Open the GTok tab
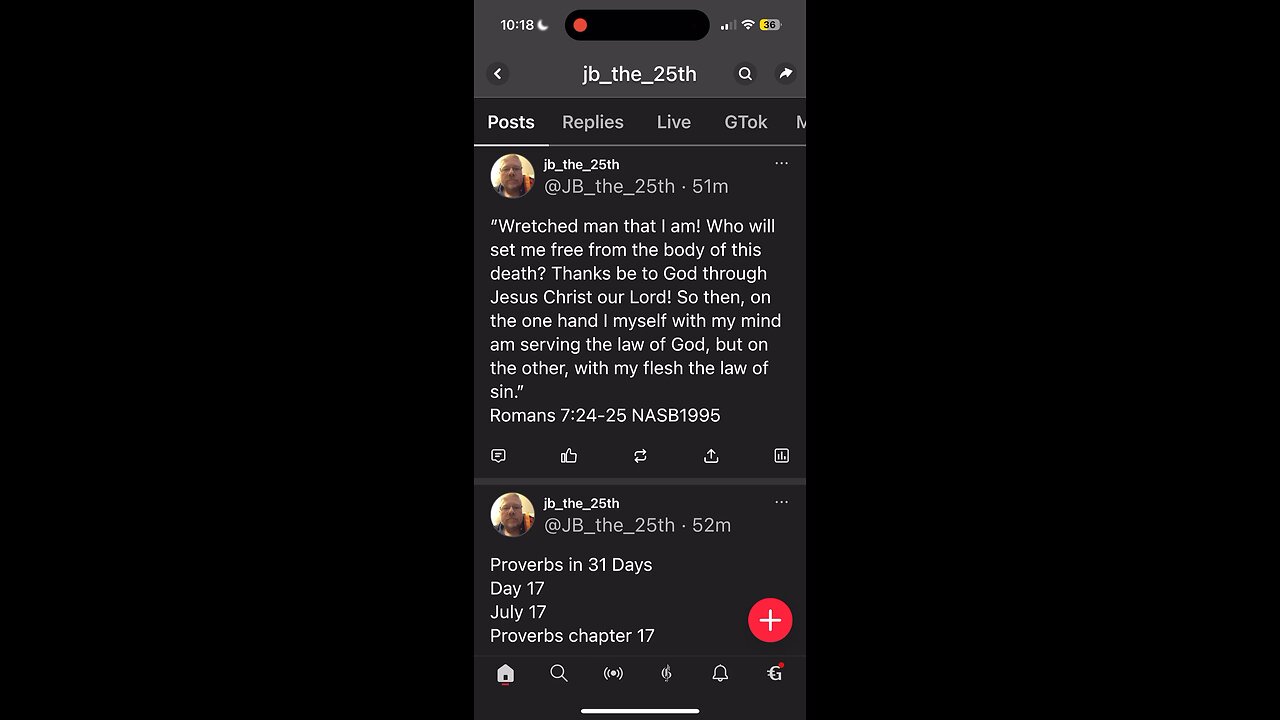Viewport: 1280px width, 720px height. (x=745, y=122)
